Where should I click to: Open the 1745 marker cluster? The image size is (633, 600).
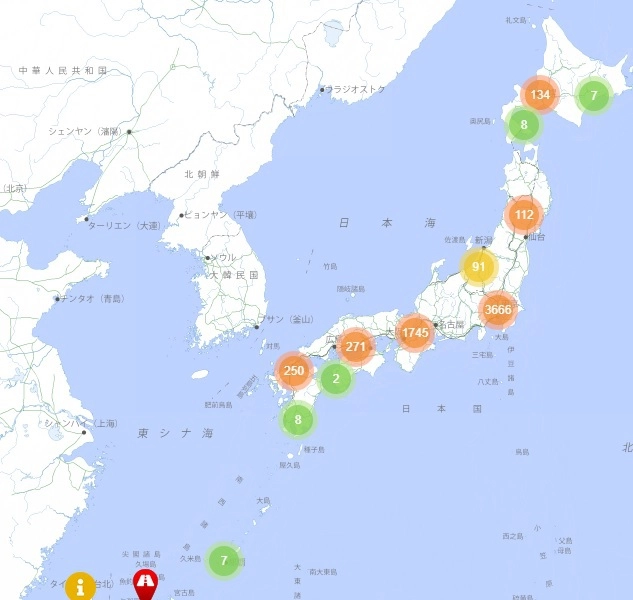pos(413,332)
